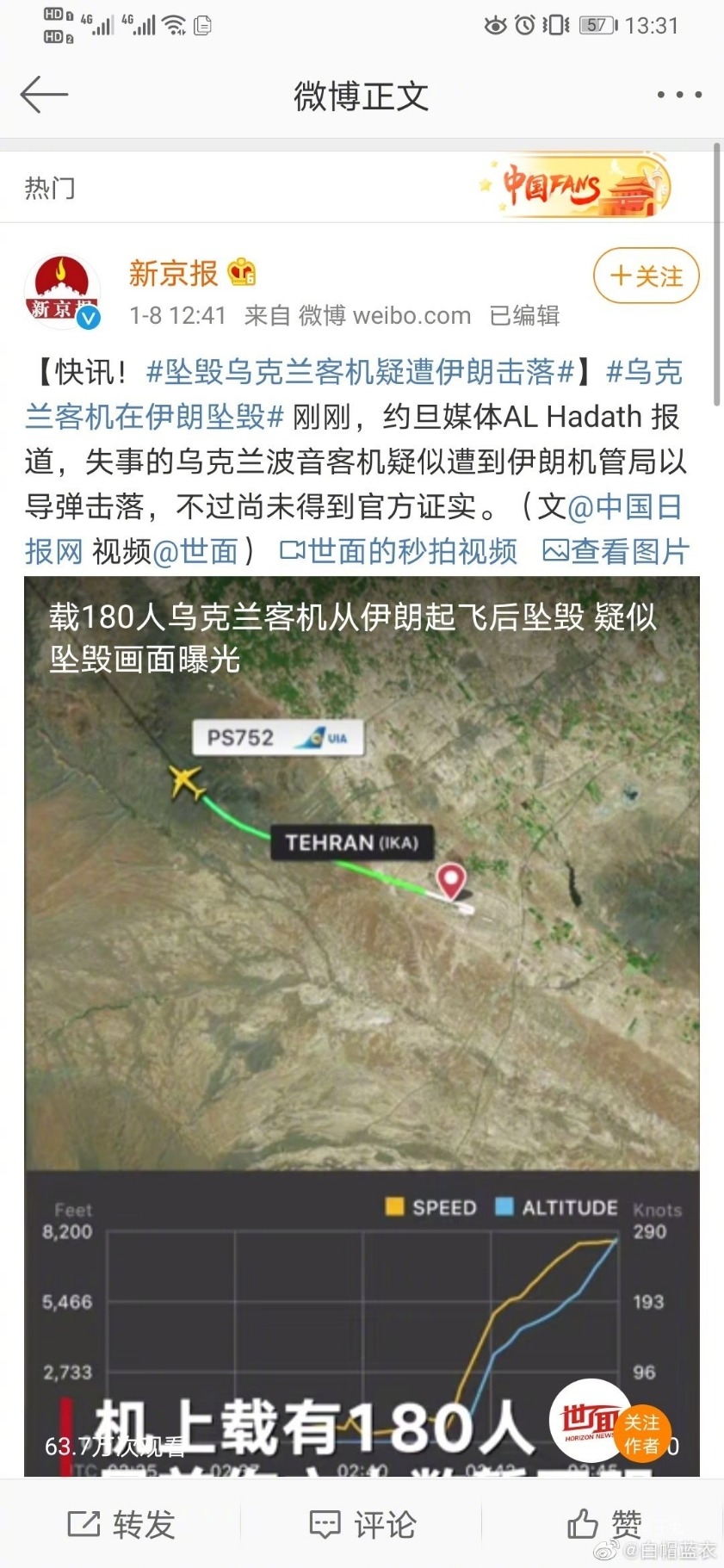Play the Ukrainian plane crash video

[362, 1026]
